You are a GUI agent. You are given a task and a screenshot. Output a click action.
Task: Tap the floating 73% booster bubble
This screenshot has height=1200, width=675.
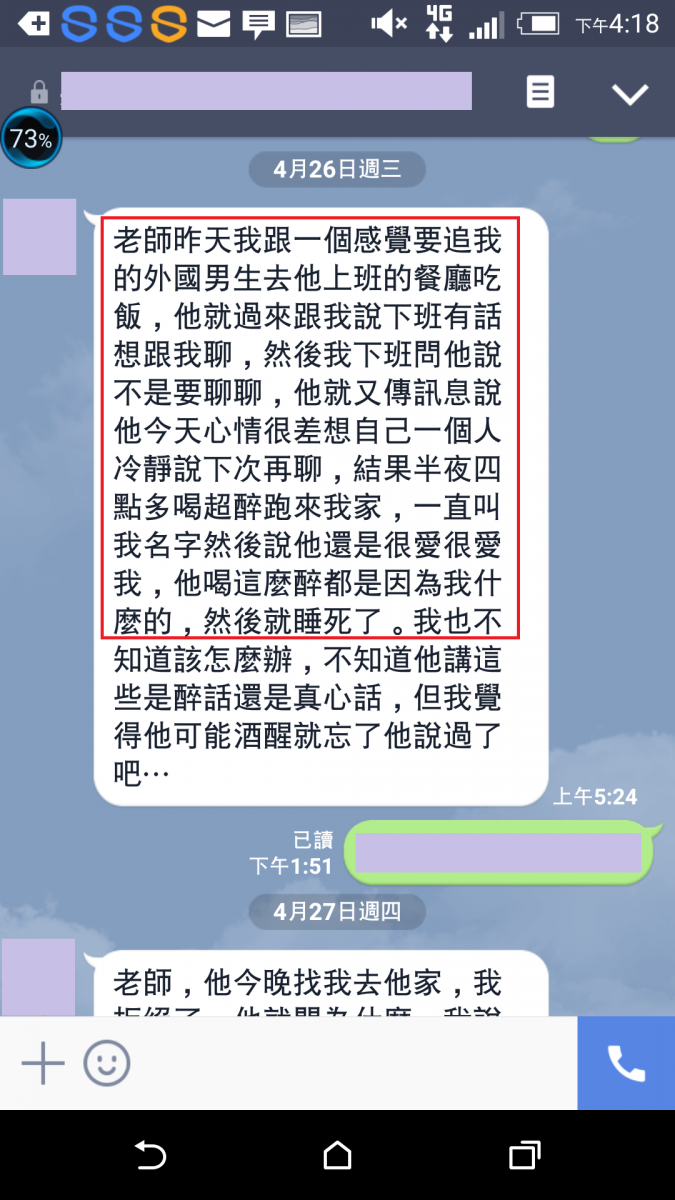(x=31, y=140)
